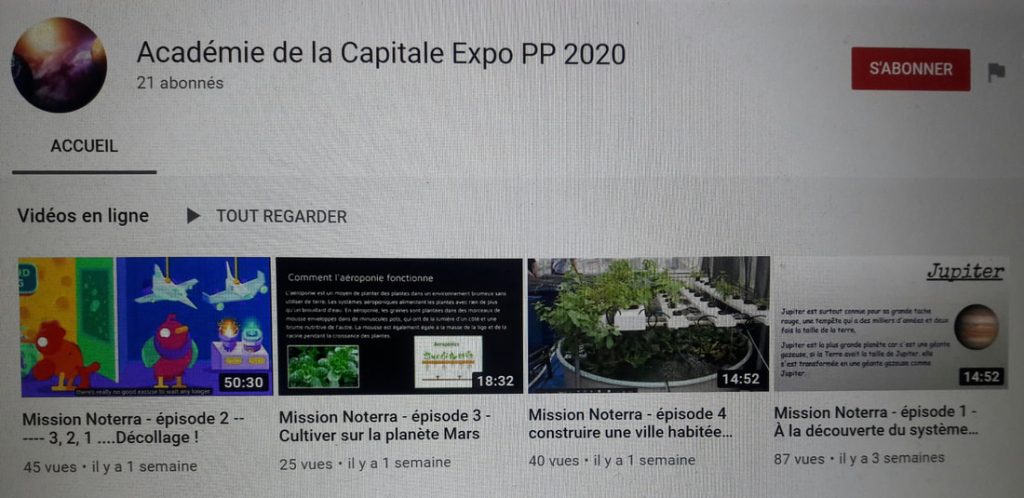The height and width of the screenshot is (498, 1024).
Task: Open the épisode 1 Jupiter video thumbnail
Action: point(890,323)
